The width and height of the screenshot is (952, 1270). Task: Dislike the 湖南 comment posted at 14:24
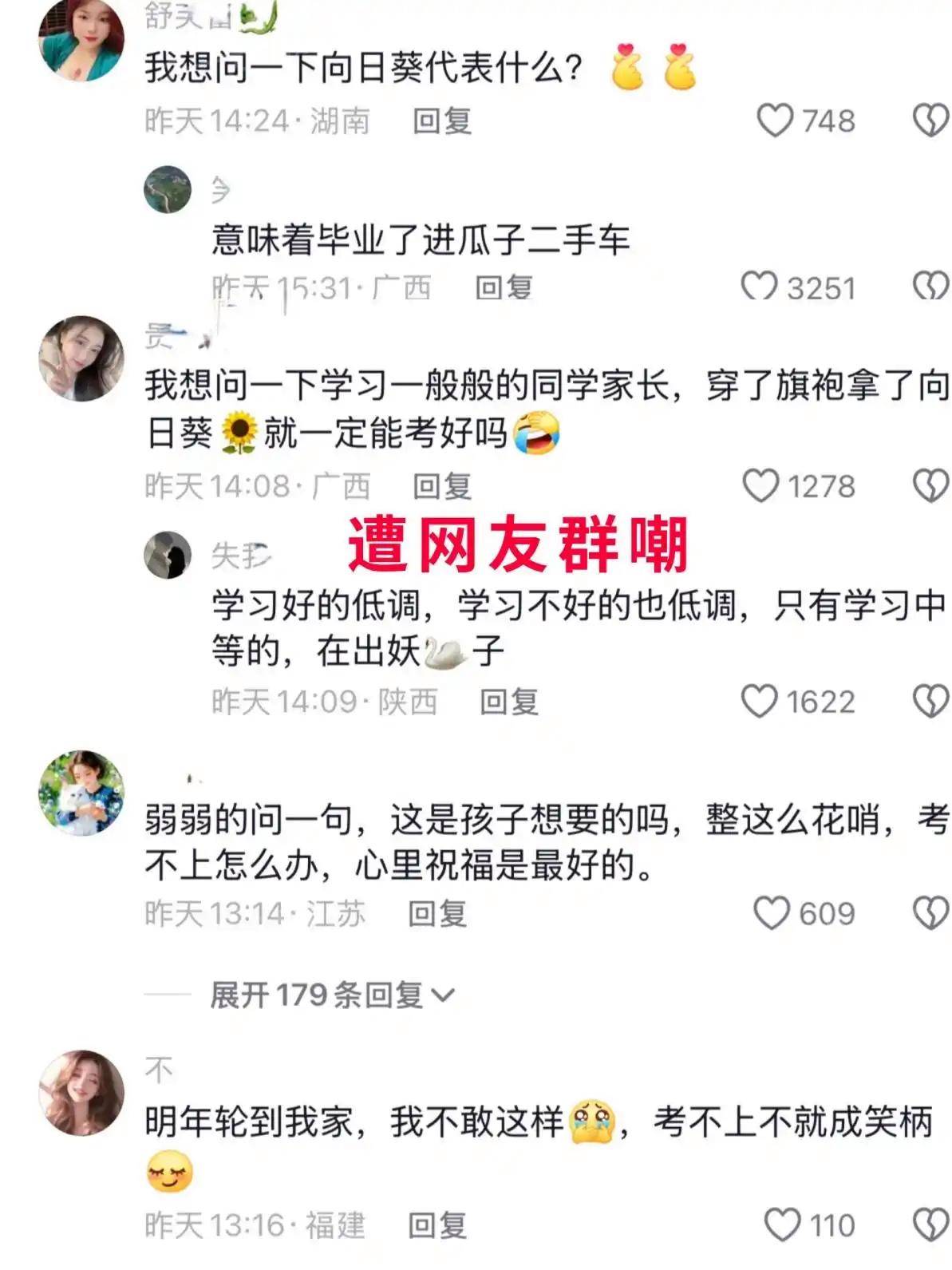point(930,121)
